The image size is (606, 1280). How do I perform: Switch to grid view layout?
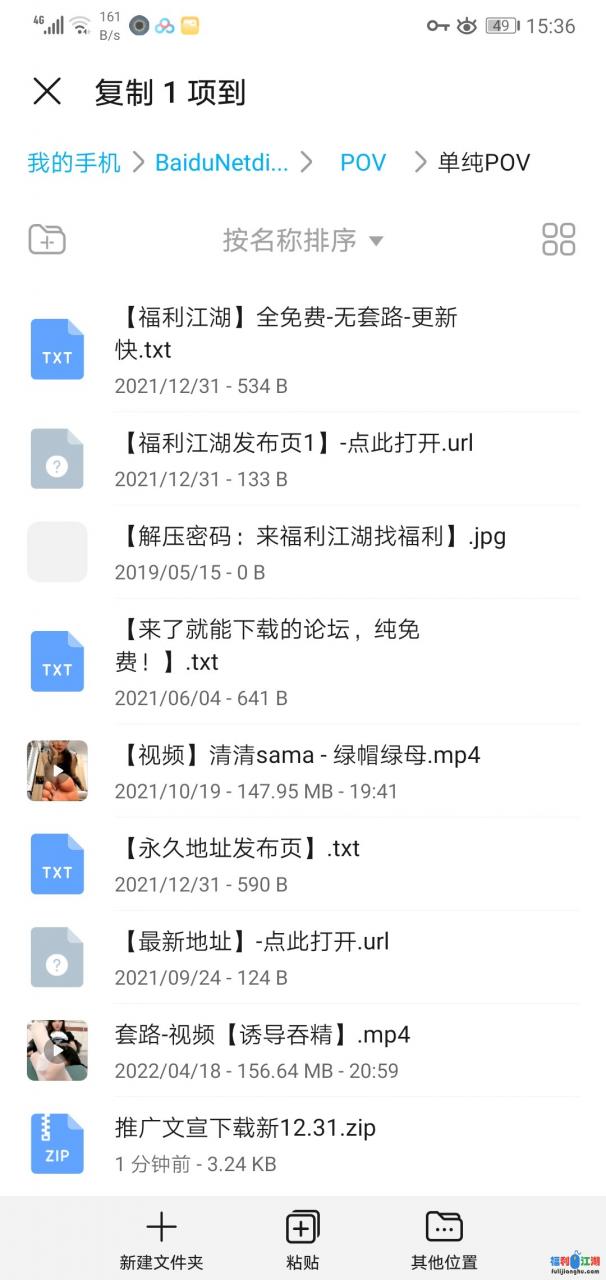tap(558, 240)
